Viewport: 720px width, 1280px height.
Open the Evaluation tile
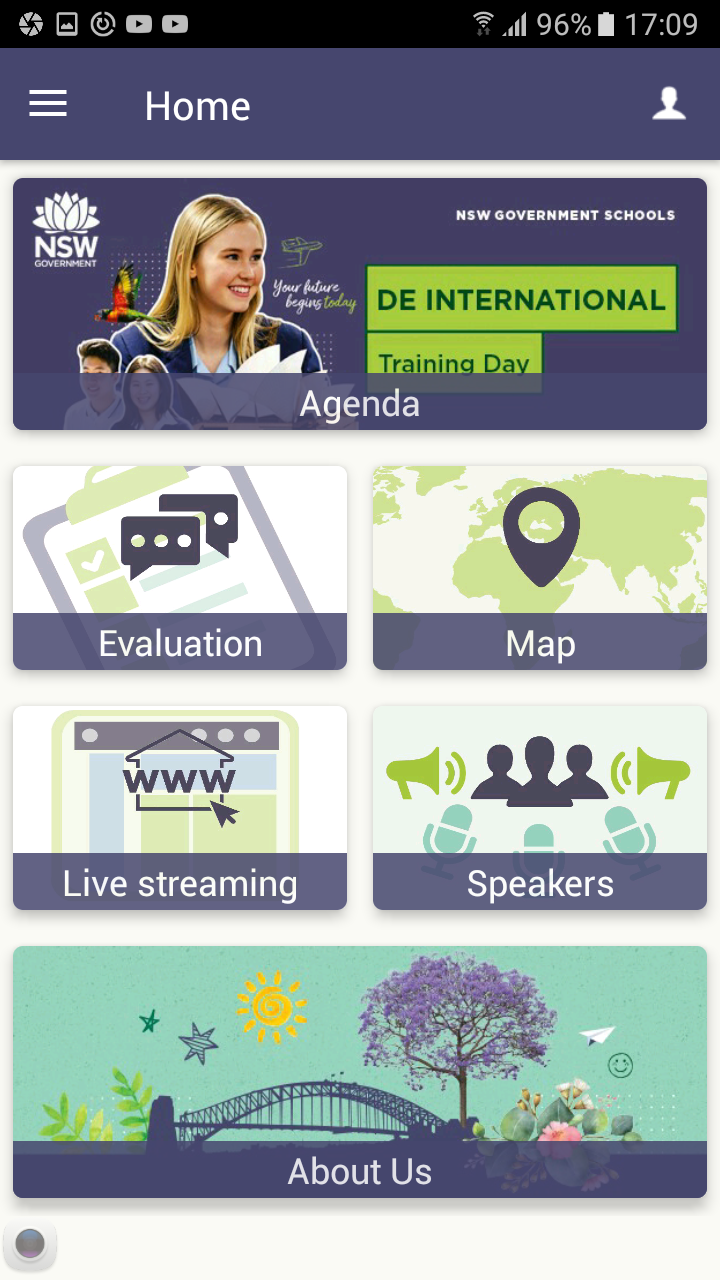(x=180, y=568)
